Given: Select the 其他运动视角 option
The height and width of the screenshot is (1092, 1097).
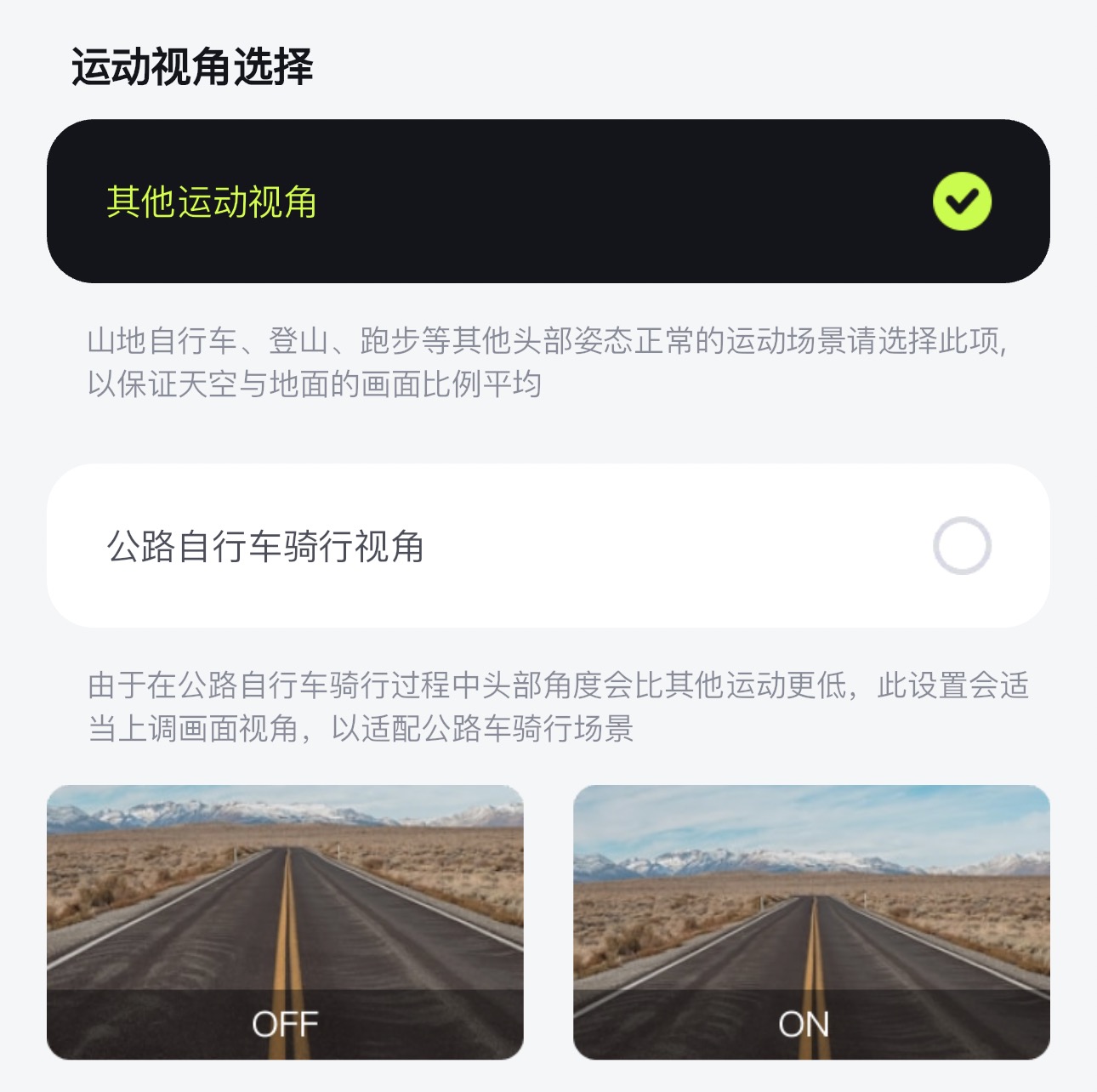Looking at the screenshot, I should [548, 202].
